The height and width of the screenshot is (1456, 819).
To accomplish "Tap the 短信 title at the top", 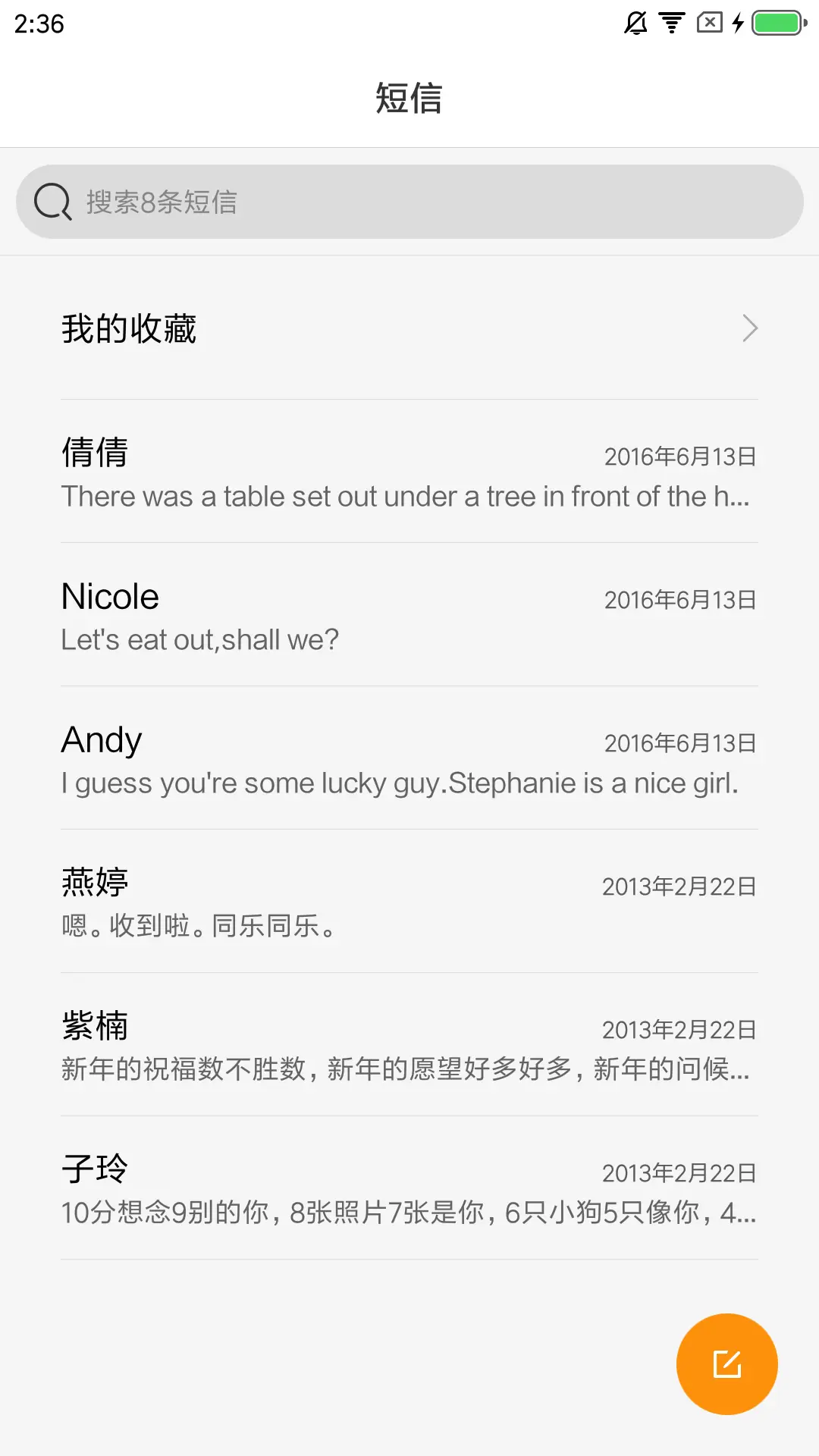I will pos(409,99).
